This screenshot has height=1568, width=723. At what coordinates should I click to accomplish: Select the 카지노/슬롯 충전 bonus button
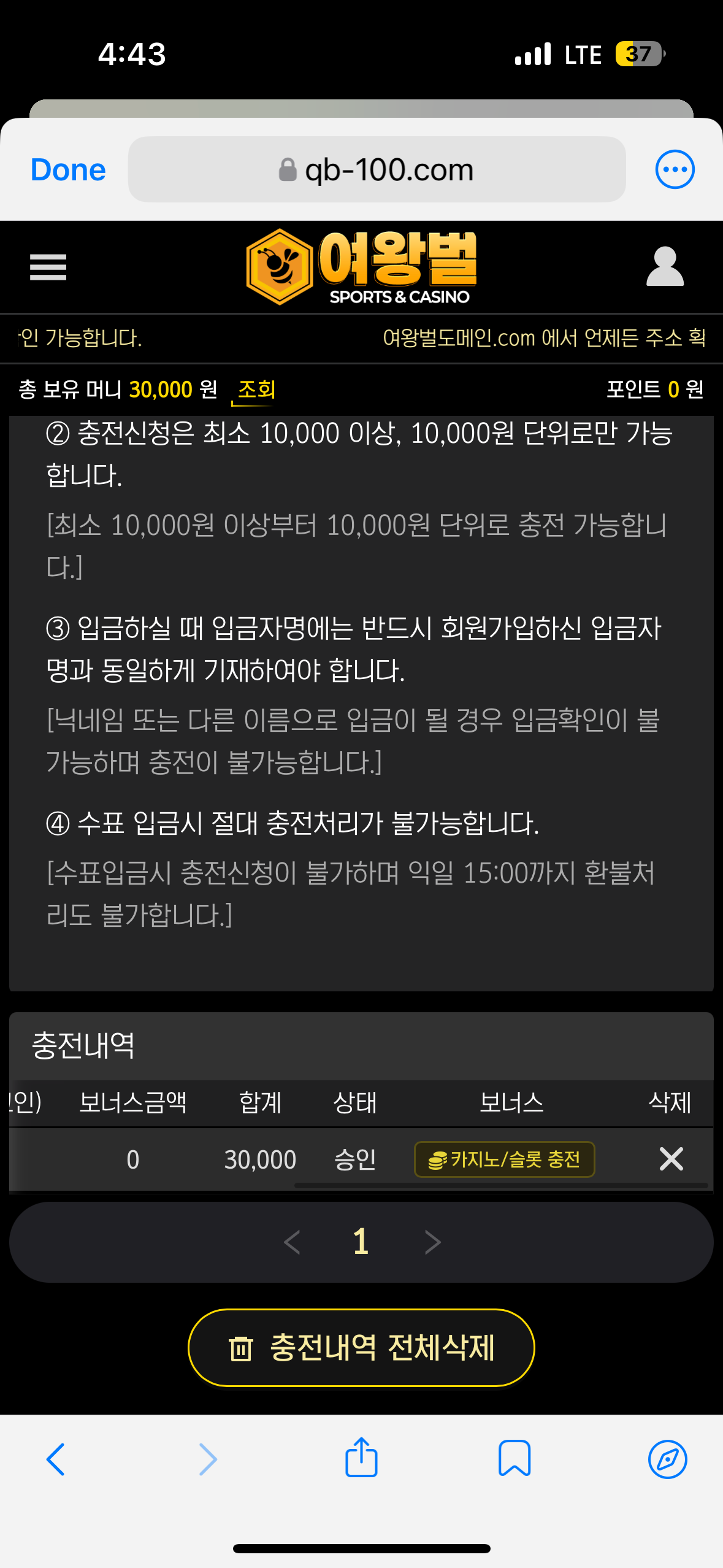504,1159
